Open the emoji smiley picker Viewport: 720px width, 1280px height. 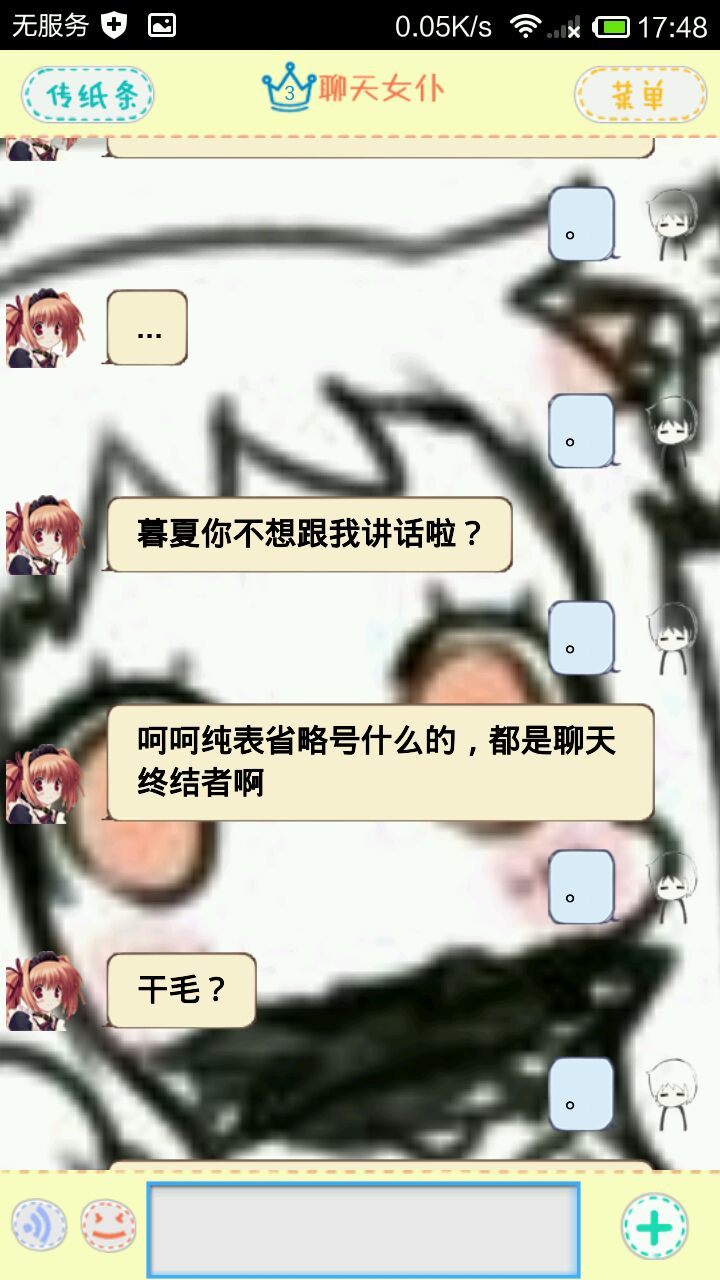[x=108, y=1226]
